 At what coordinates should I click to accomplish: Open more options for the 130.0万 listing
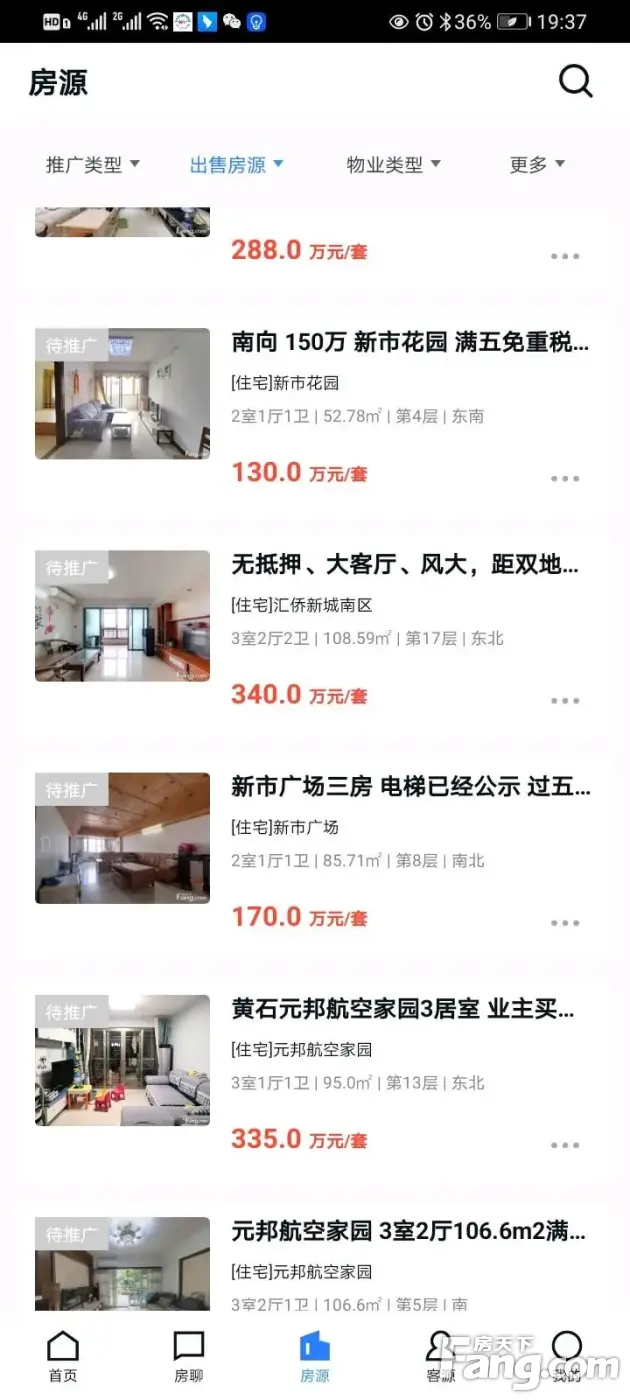(565, 479)
